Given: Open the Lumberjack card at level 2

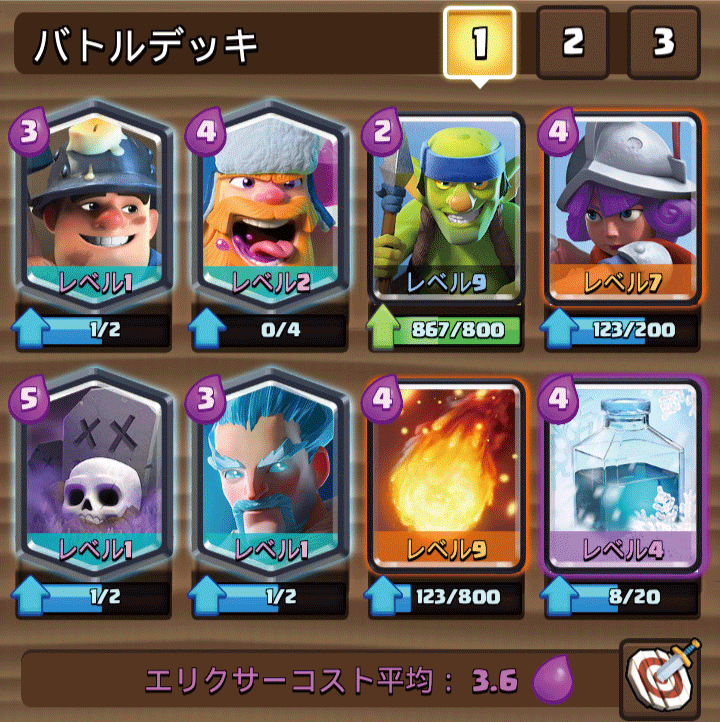Looking at the screenshot, I should tap(266, 210).
